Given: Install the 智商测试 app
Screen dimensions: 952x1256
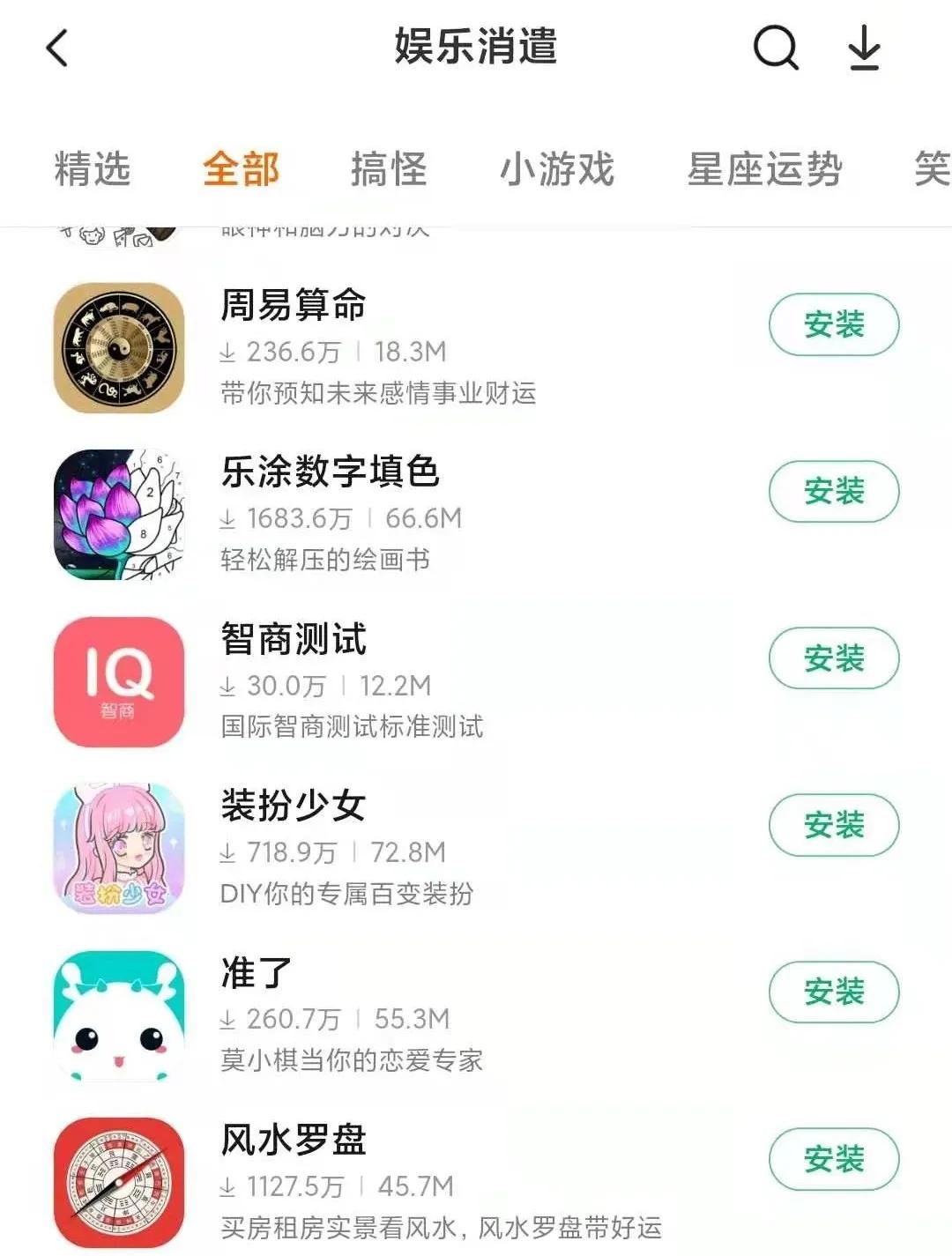Looking at the screenshot, I should (x=833, y=658).
